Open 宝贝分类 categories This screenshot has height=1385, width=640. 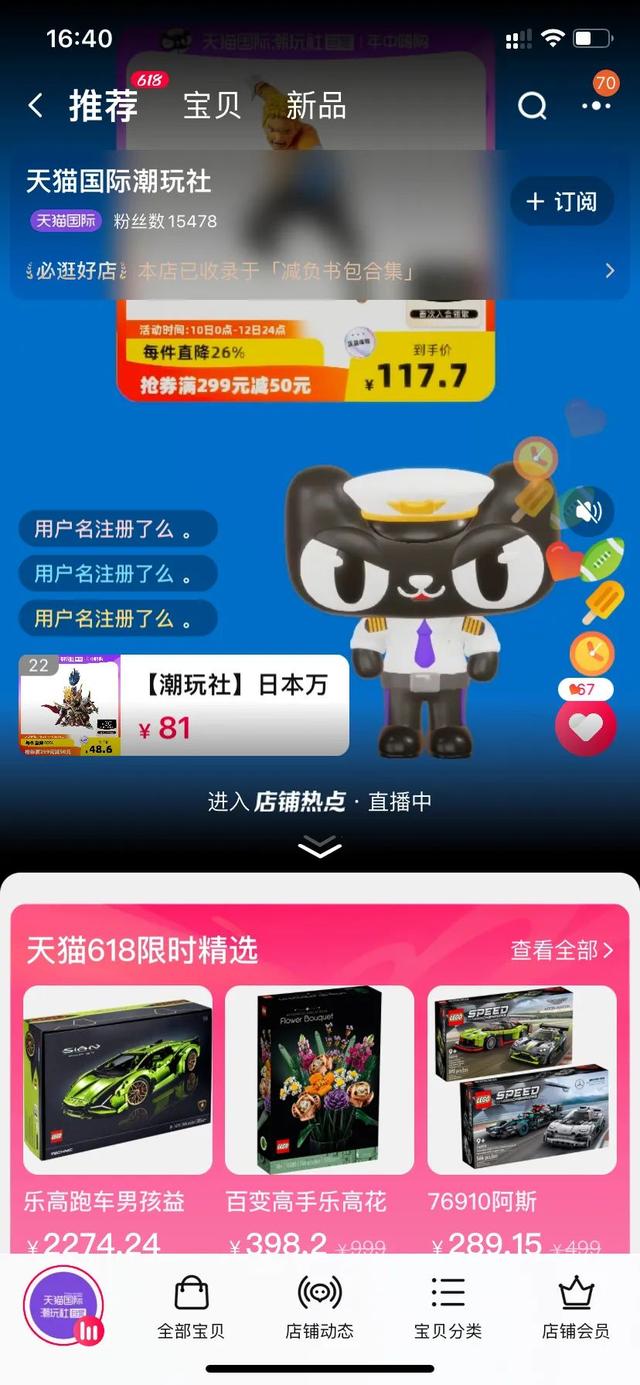coord(448,1309)
